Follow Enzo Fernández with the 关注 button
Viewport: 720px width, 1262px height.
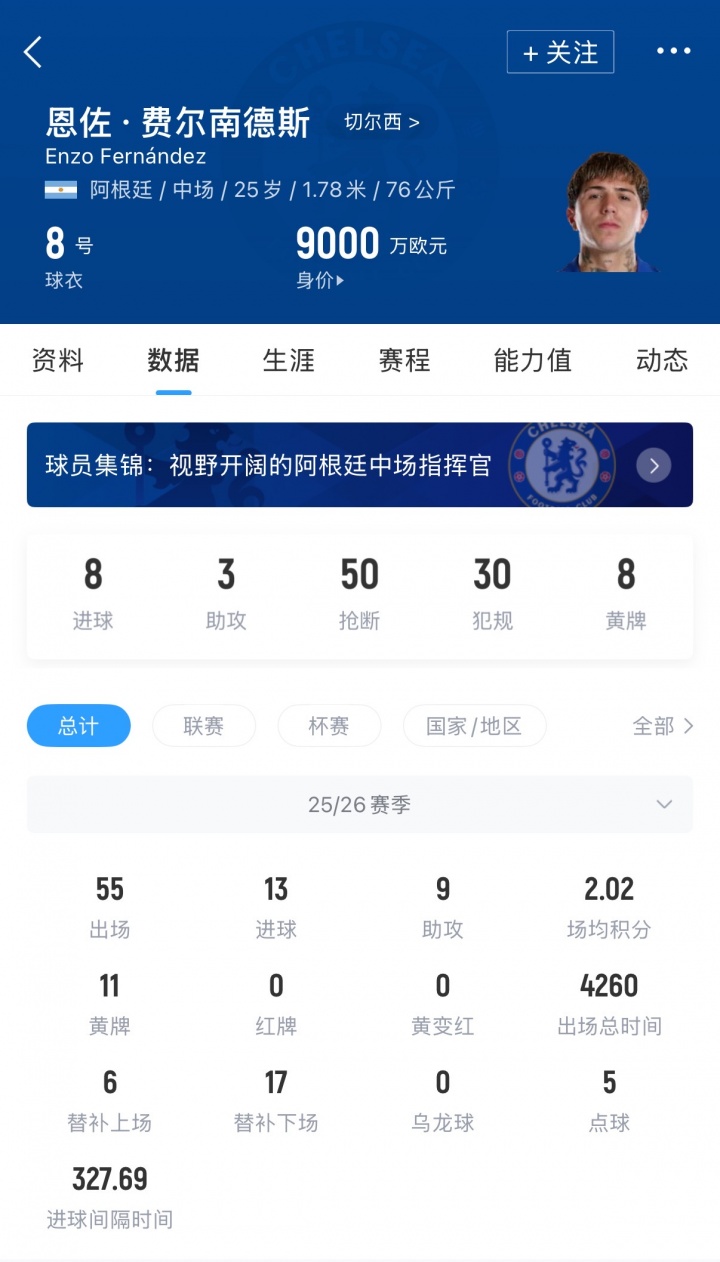[560, 52]
